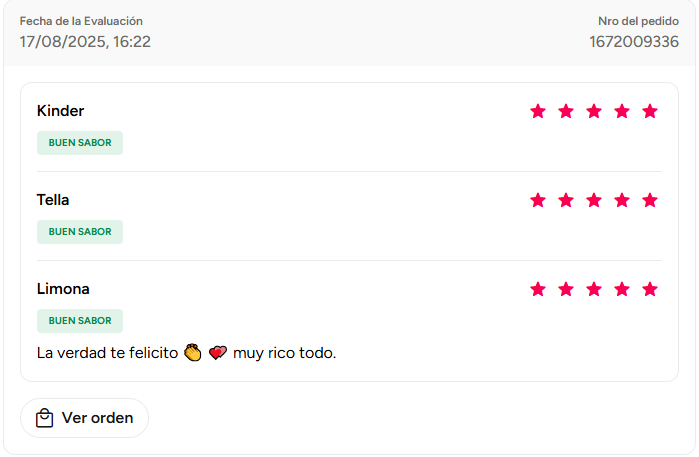This screenshot has height=457, width=699.
Task: Open the order with Ver orden
Action: [x=84, y=418]
